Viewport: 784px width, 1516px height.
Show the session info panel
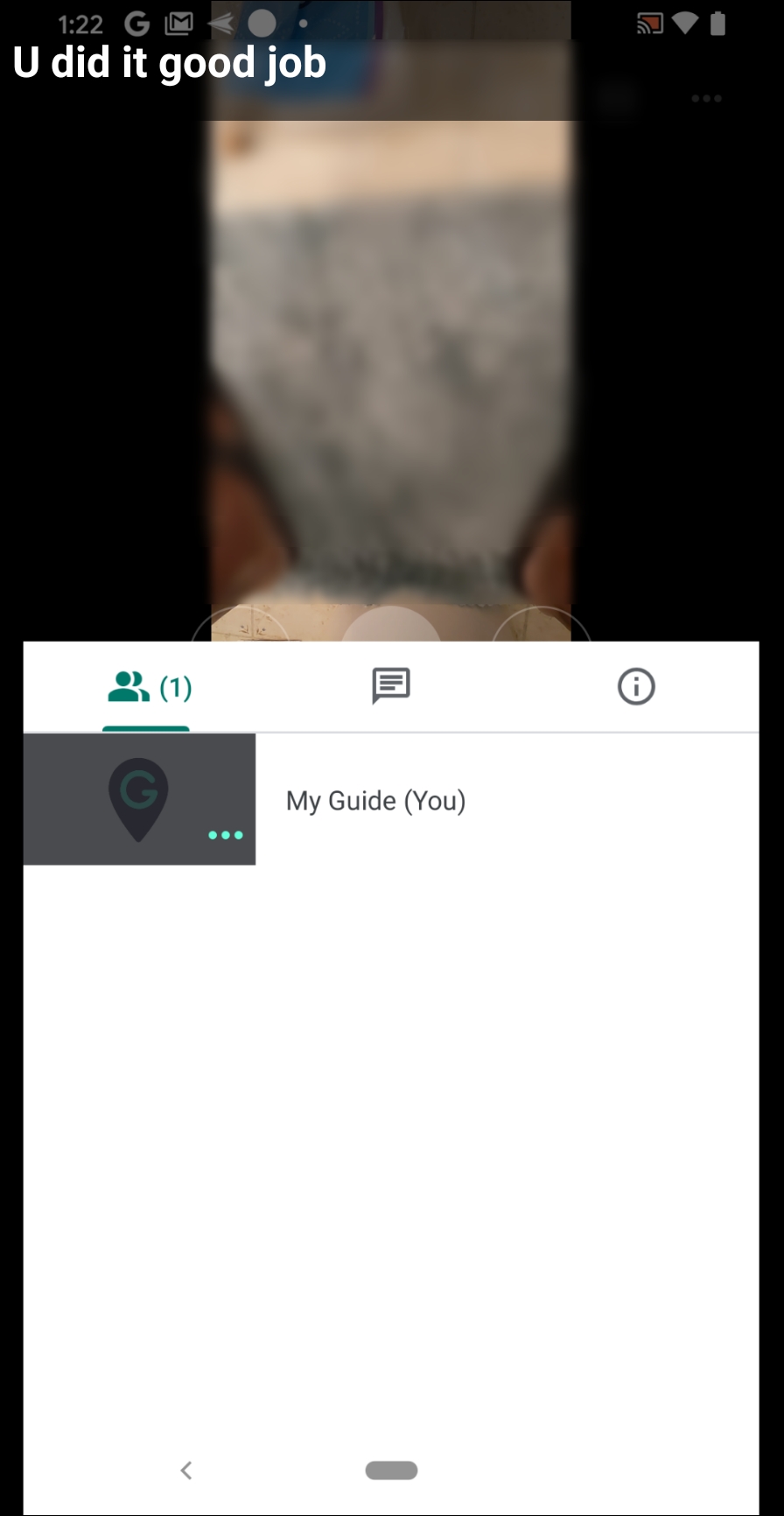(x=636, y=687)
